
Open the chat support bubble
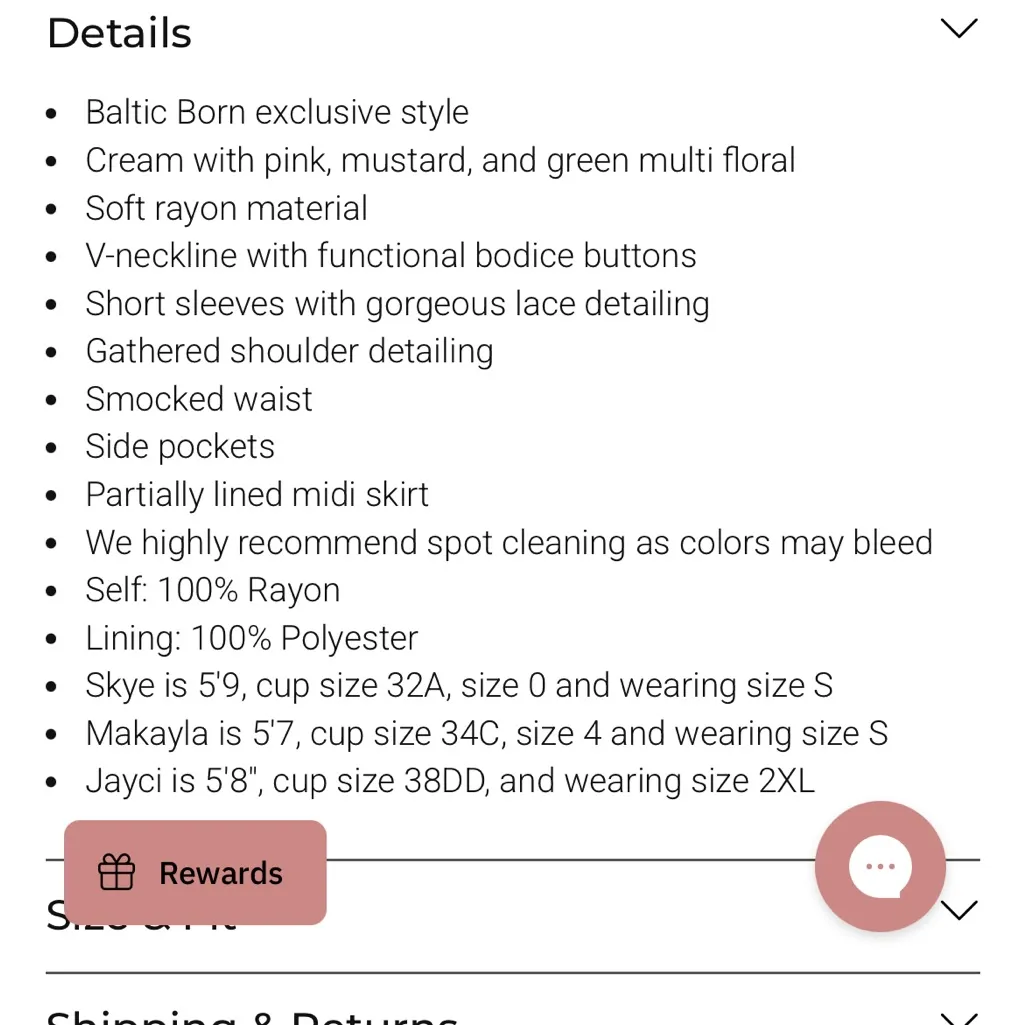coord(880,866)
